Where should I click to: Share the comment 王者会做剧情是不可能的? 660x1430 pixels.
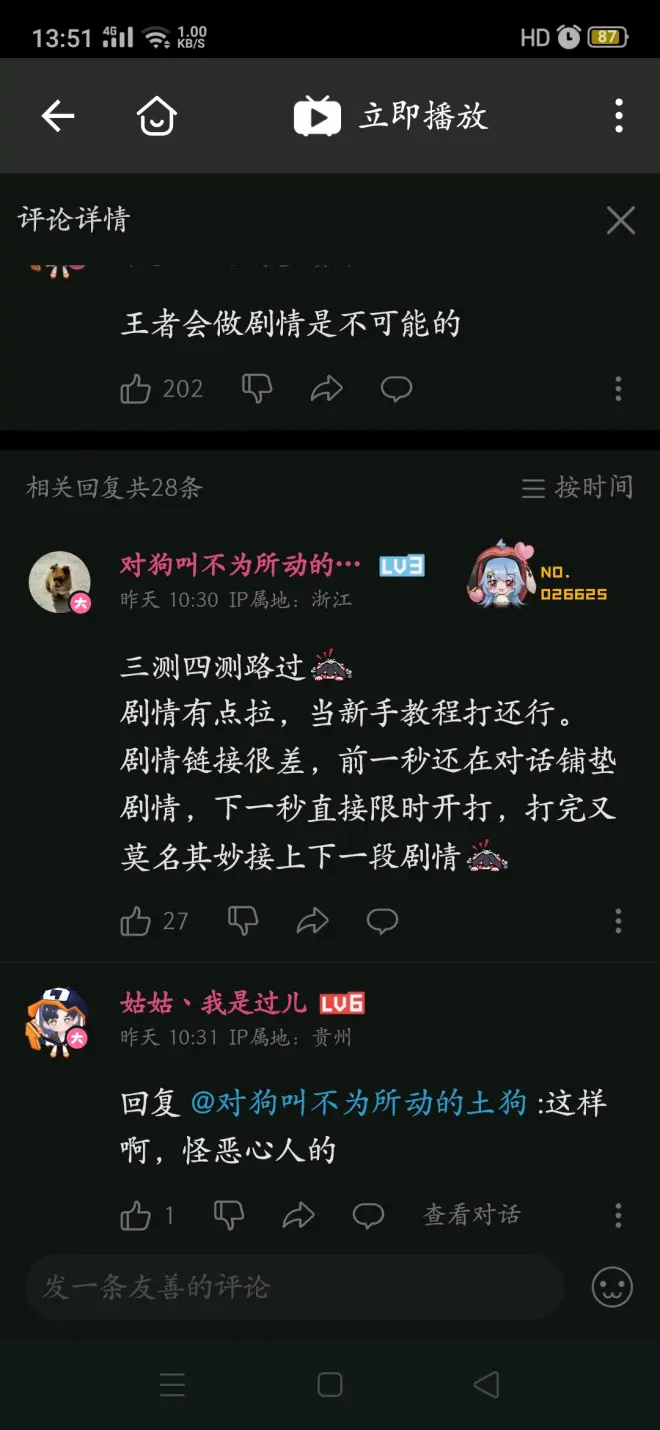click(x=326, y=389)
